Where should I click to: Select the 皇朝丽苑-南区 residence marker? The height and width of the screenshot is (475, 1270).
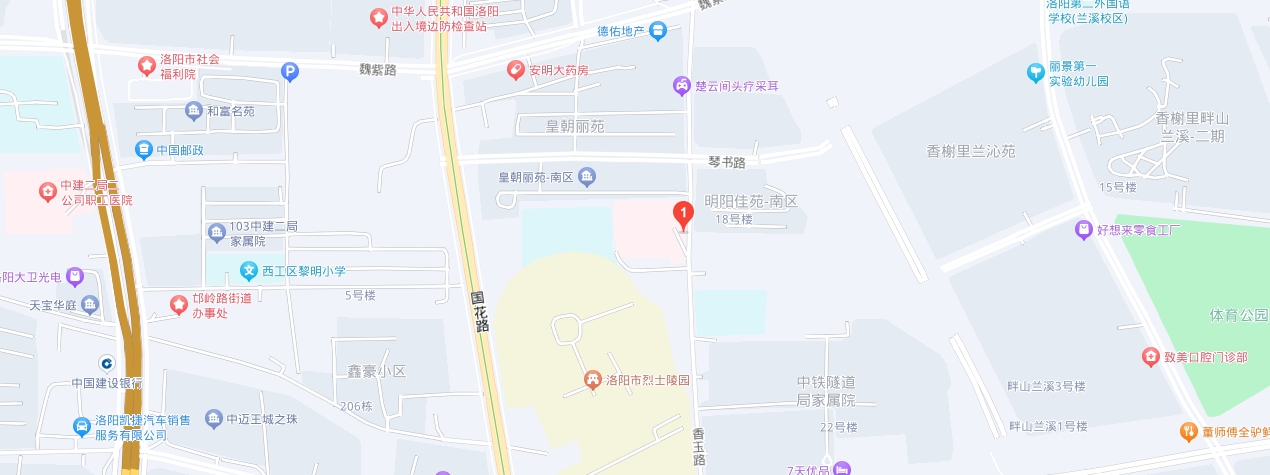tap(586, 178)
